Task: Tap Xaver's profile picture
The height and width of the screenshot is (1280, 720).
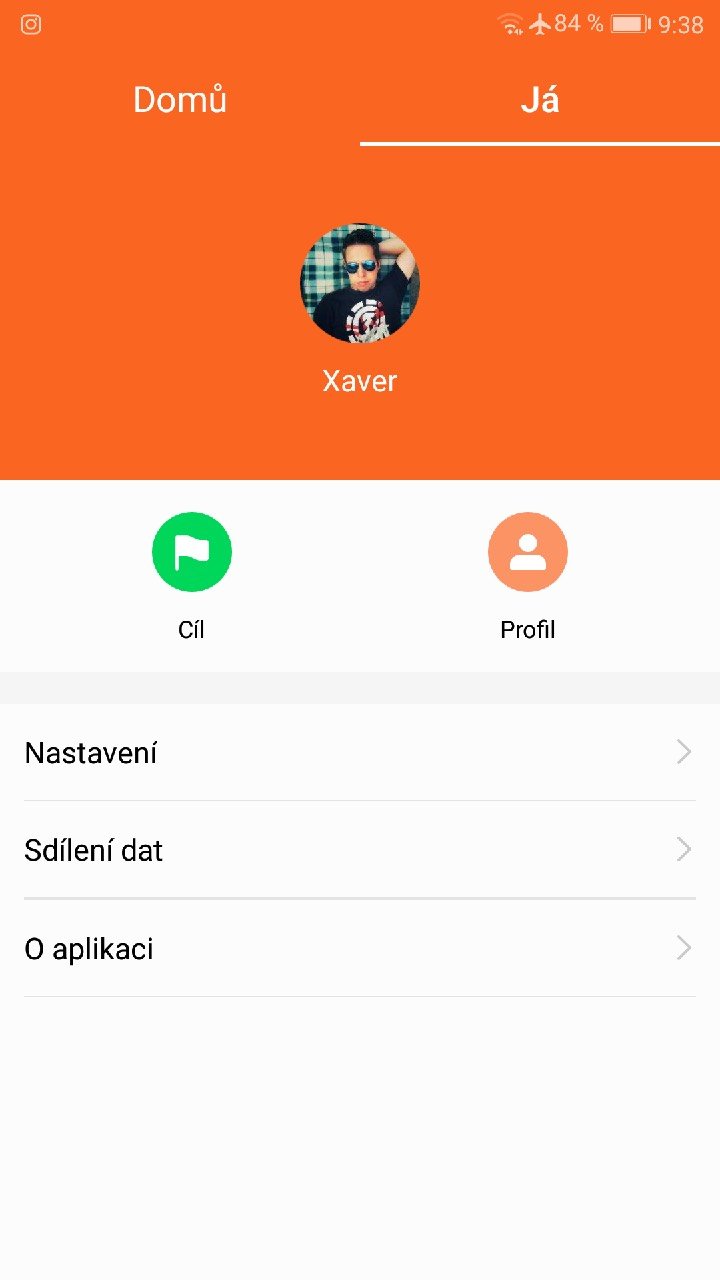Action: 360,283
